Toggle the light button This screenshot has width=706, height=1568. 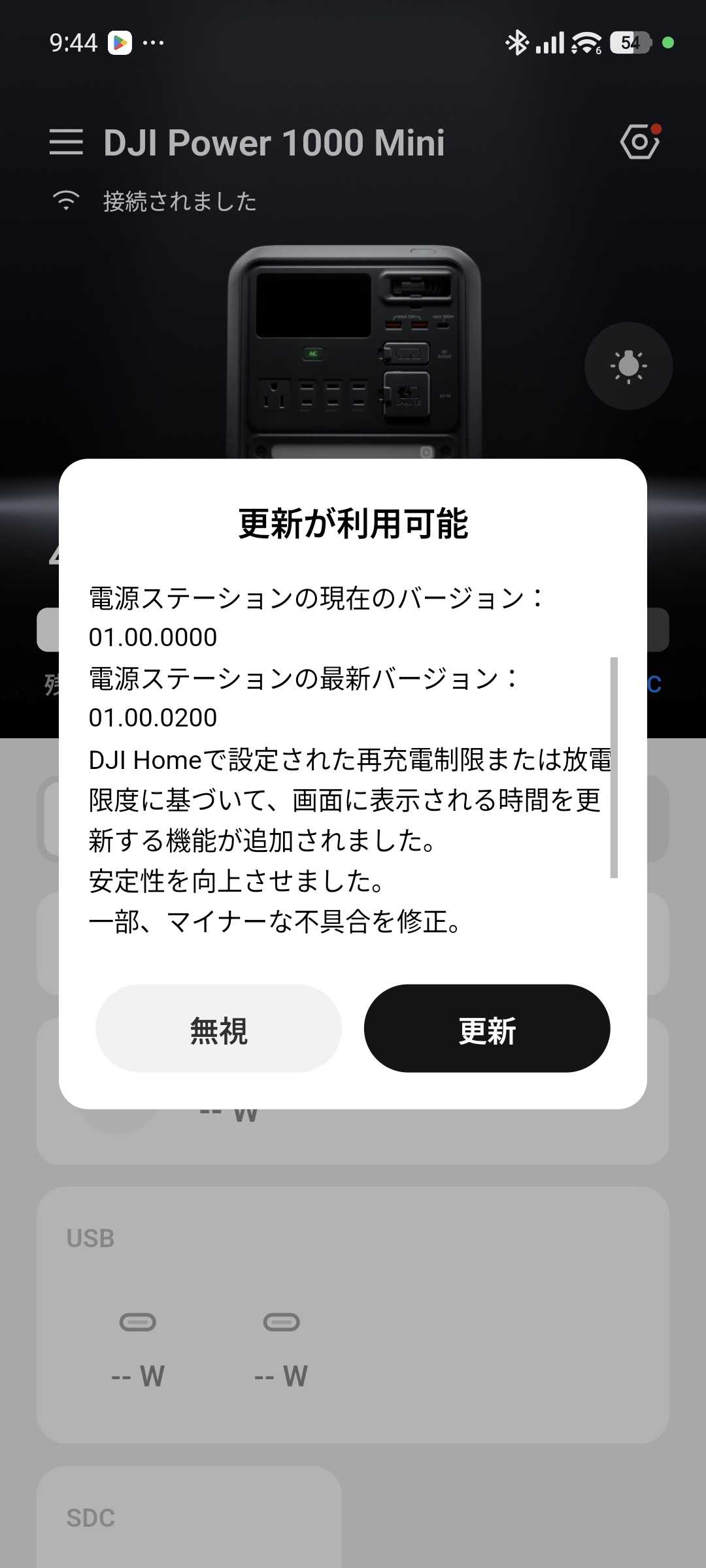pyautogui.click(x=628, y=366)
